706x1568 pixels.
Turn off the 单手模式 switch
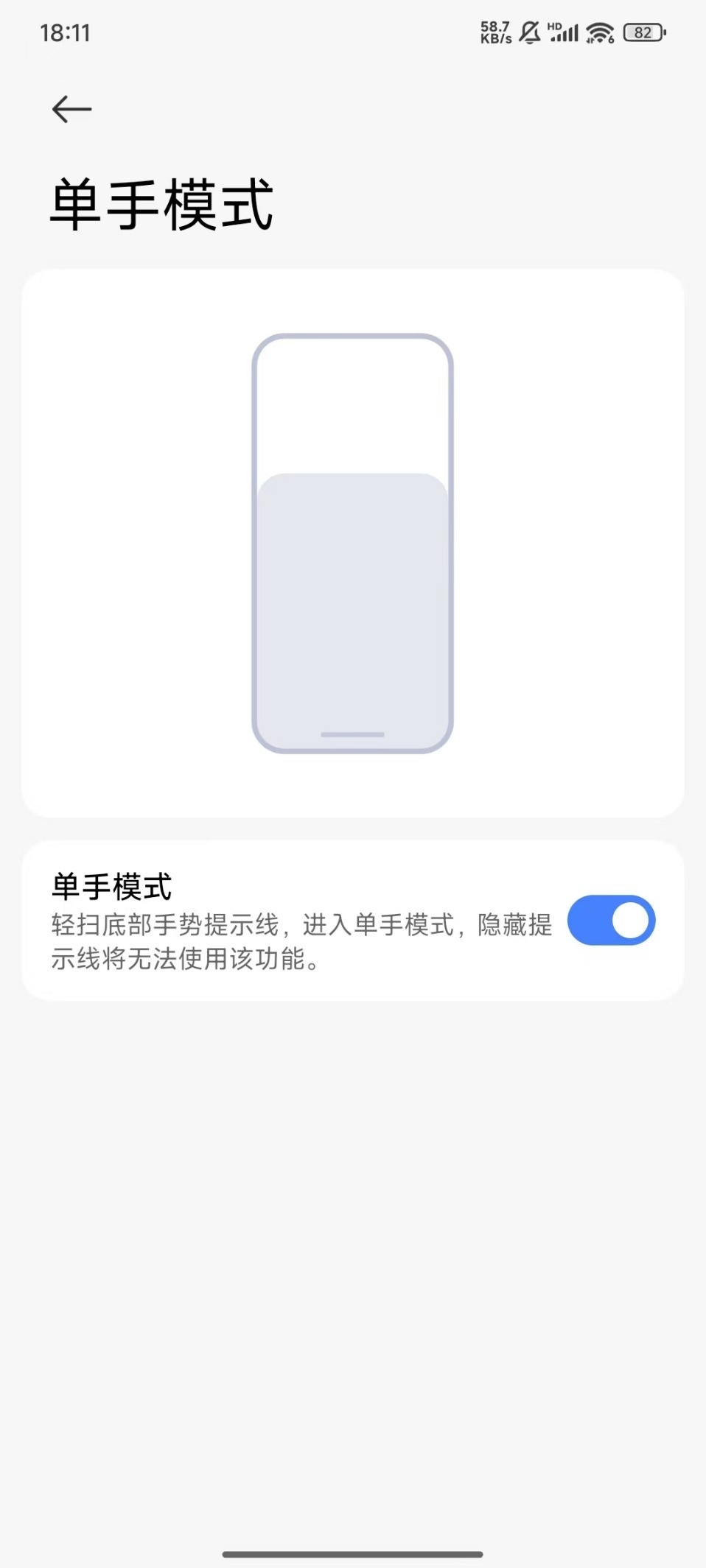(611, 921)
